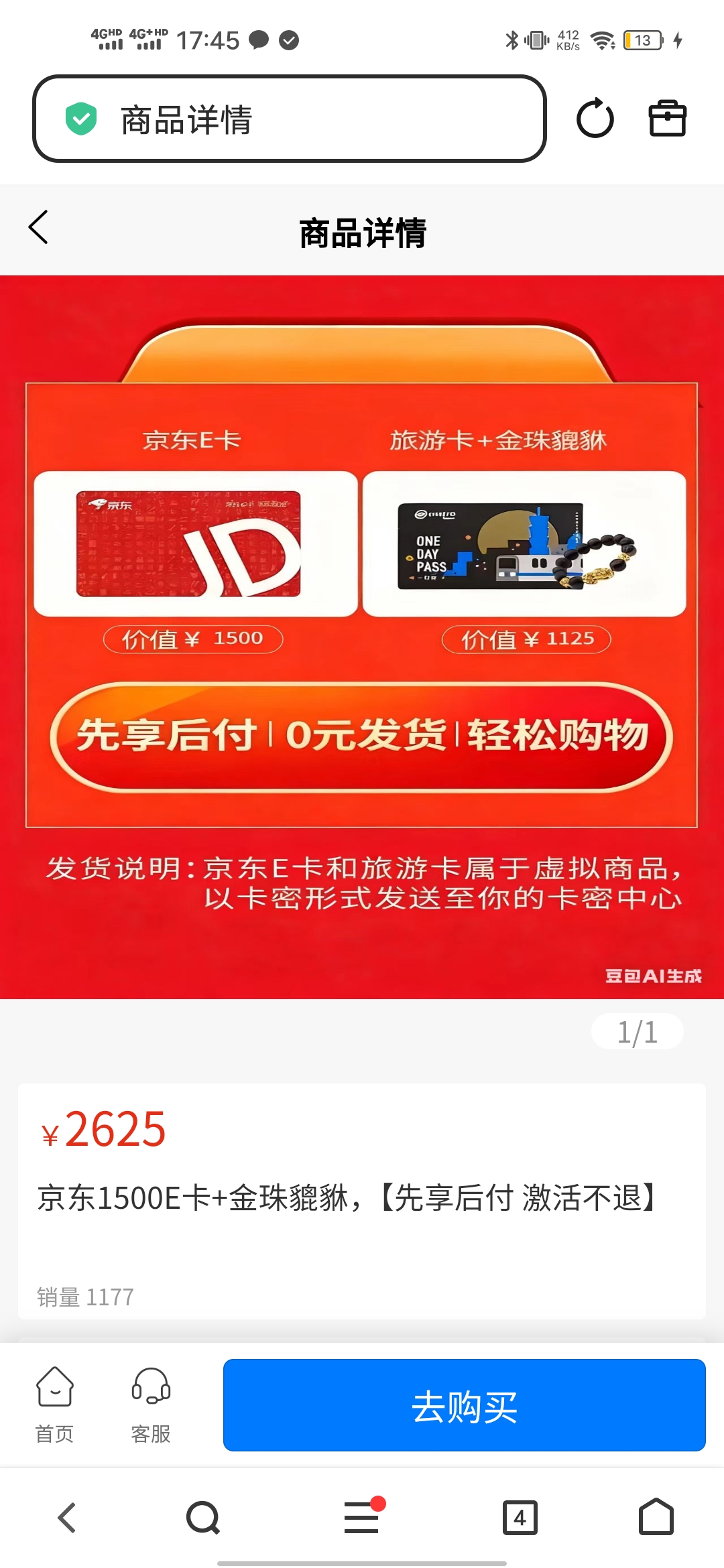The height and width of the screenshot is (1568, 724).
Task: Reload the page with the refresh icon
Action: (595, 119)
